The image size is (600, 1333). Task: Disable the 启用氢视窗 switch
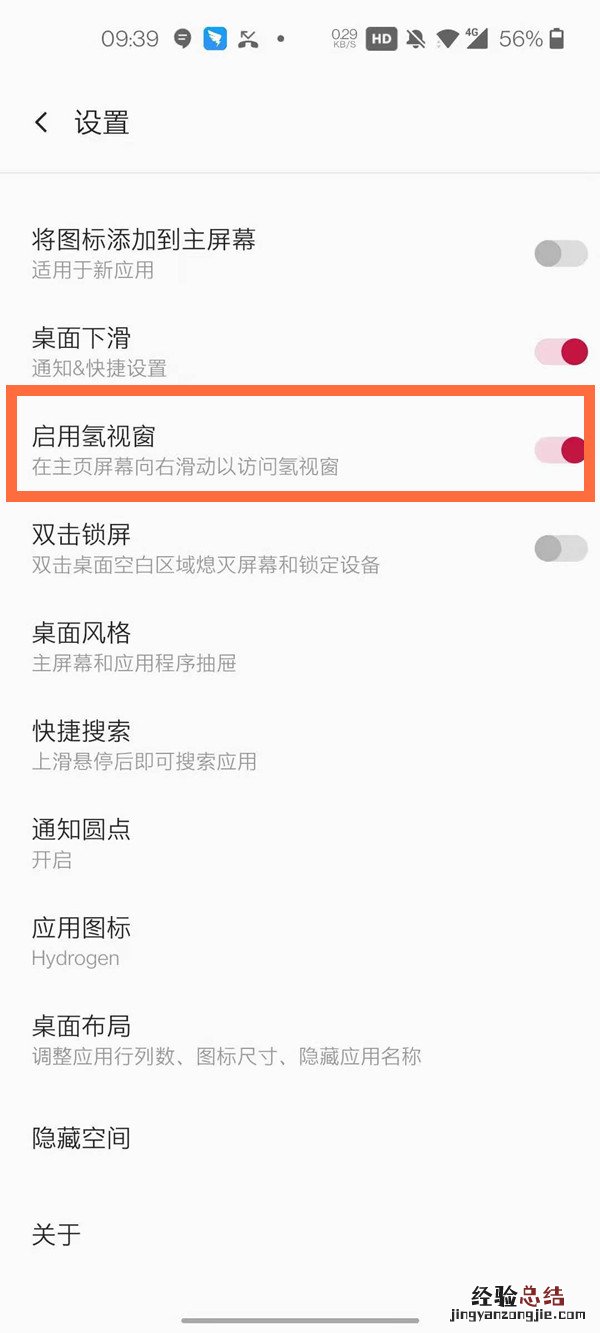pos(560,450)
